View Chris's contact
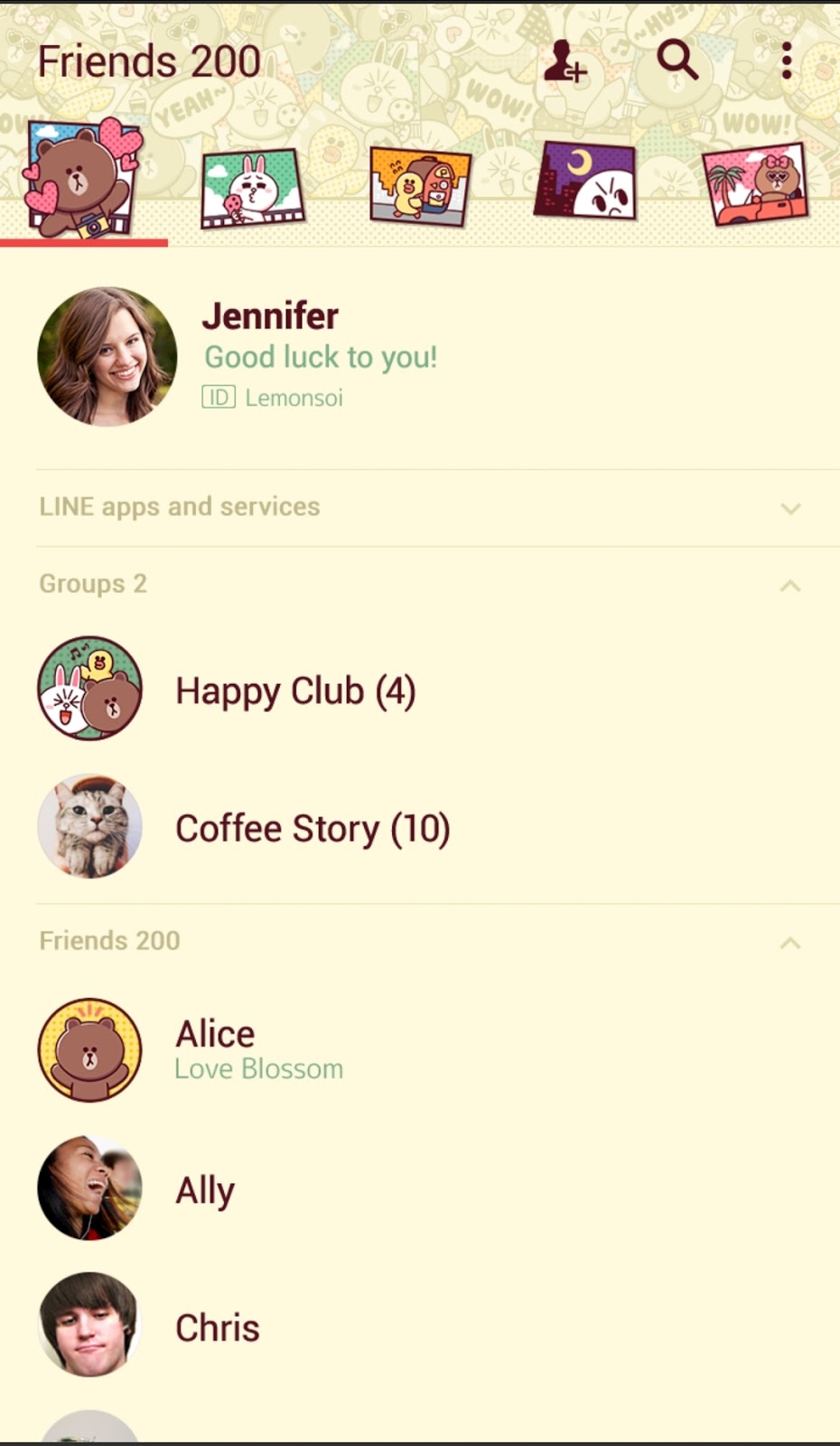The height and width of the screenshot is (1446, 840). pos(217,1327)
